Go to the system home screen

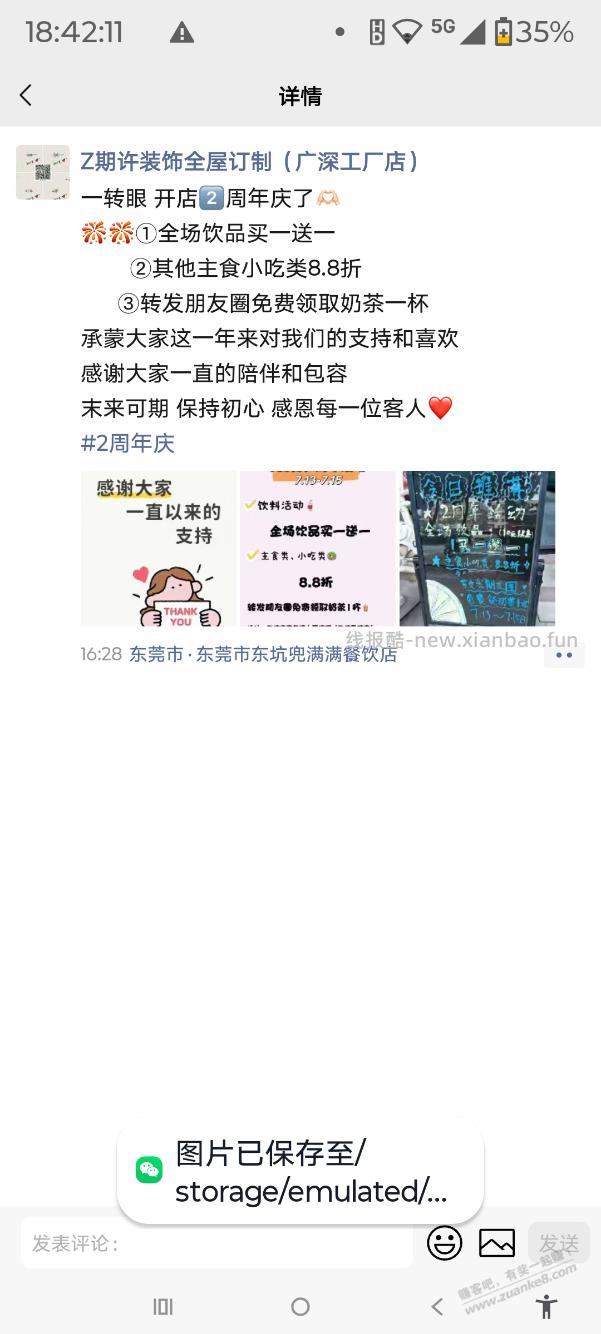(300, 1306)
